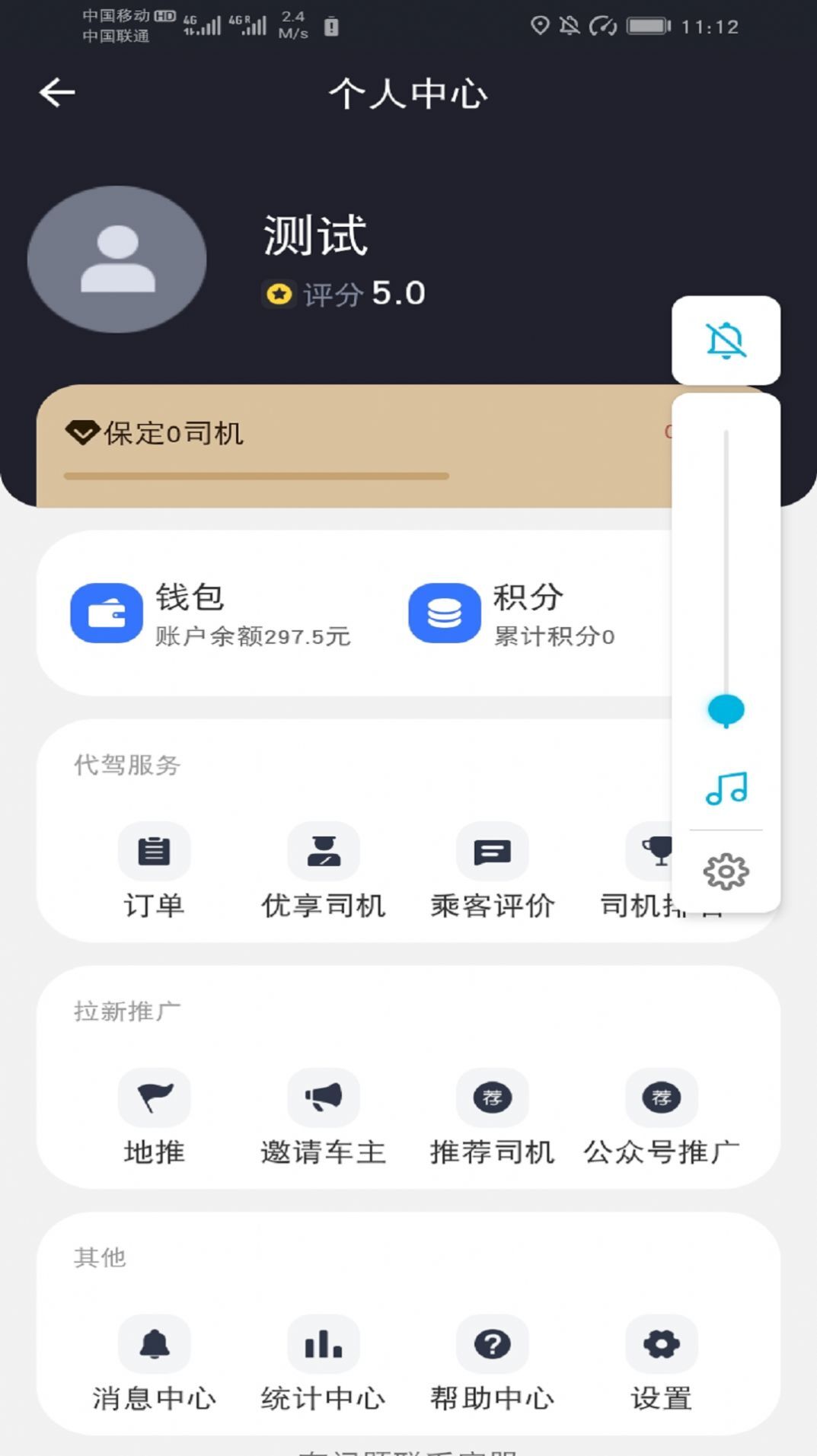Open 乘客评价 passenger reviews
Screen dimensions: 817x1456
492,852
